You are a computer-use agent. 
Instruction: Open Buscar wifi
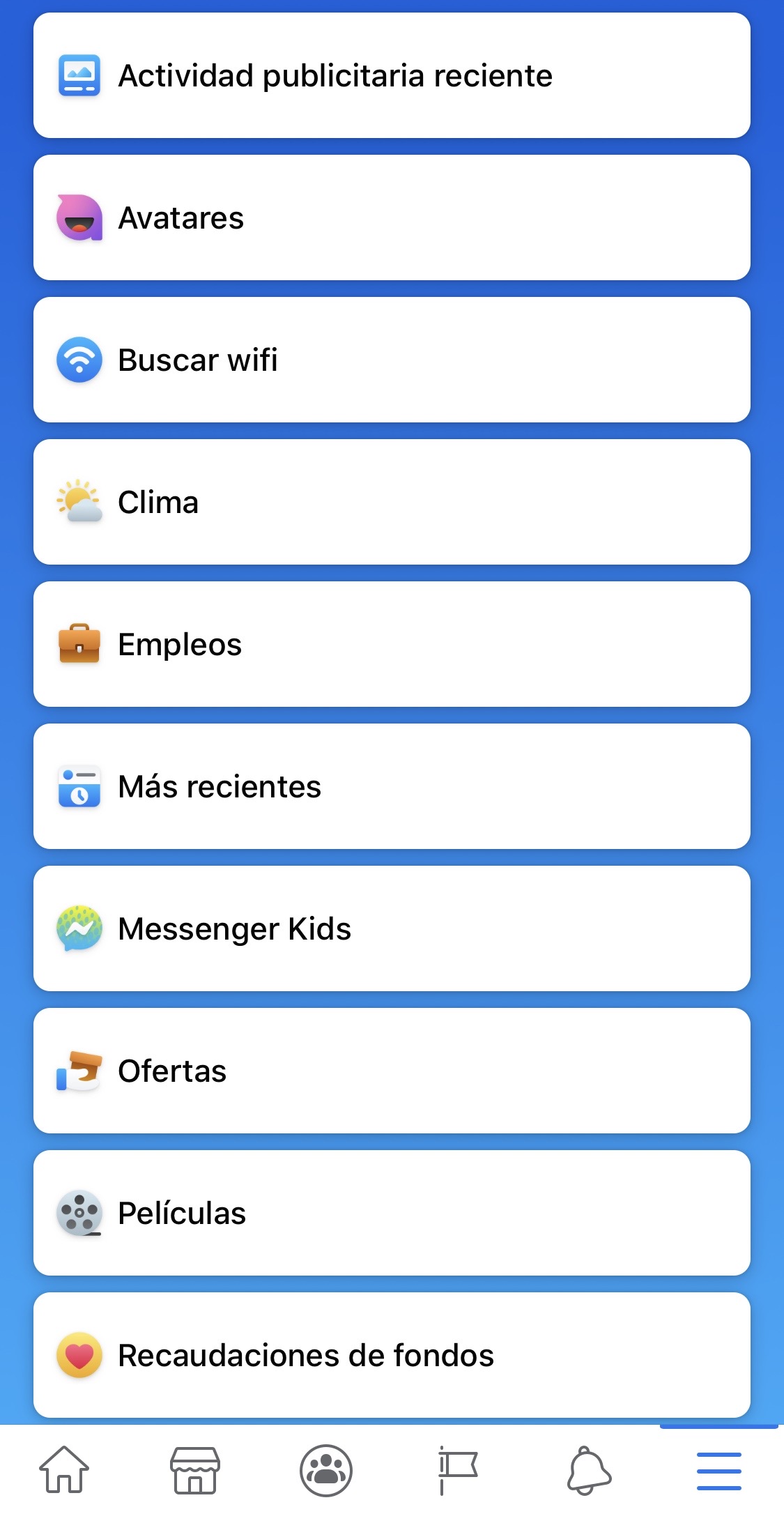[x=392, y=360]
